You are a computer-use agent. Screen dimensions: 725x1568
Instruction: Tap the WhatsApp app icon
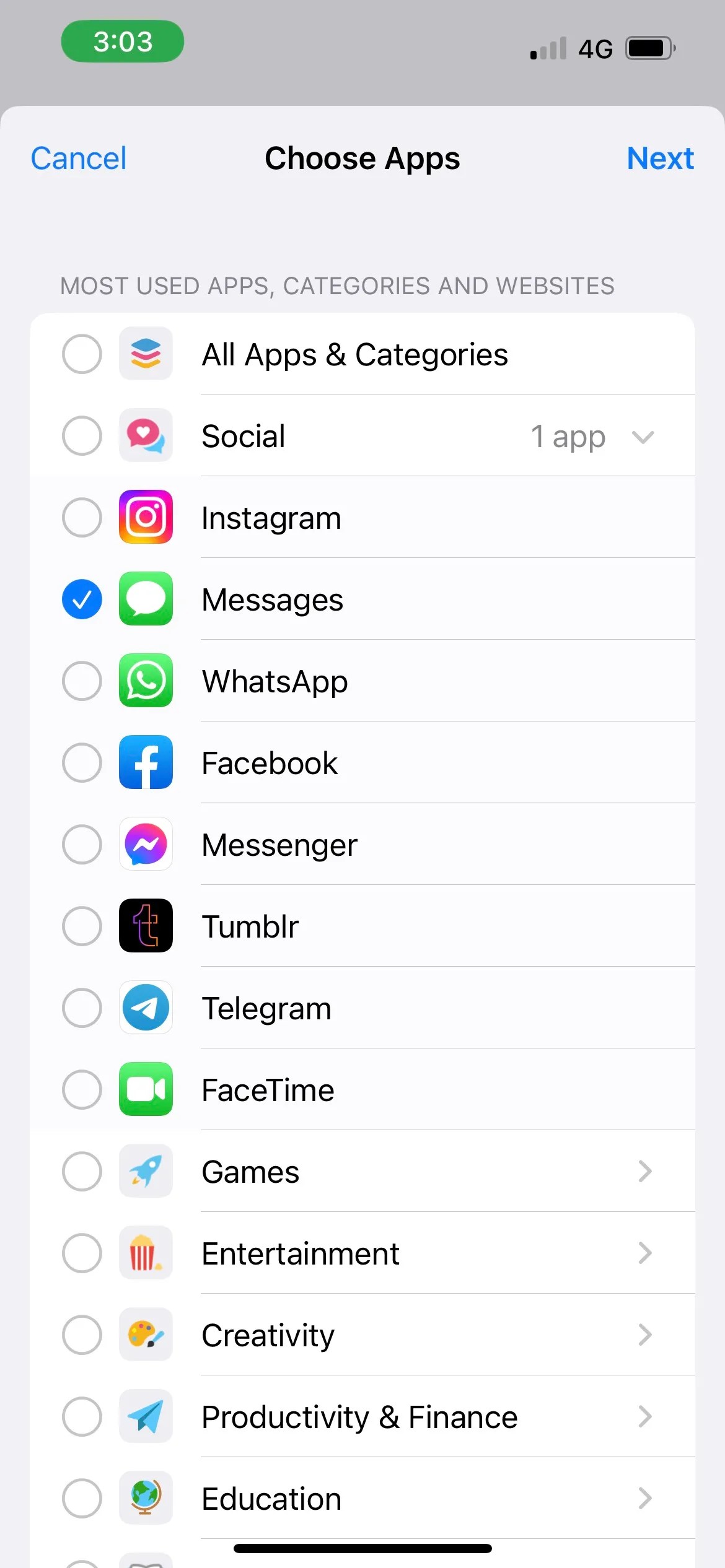tap(146, 681)
